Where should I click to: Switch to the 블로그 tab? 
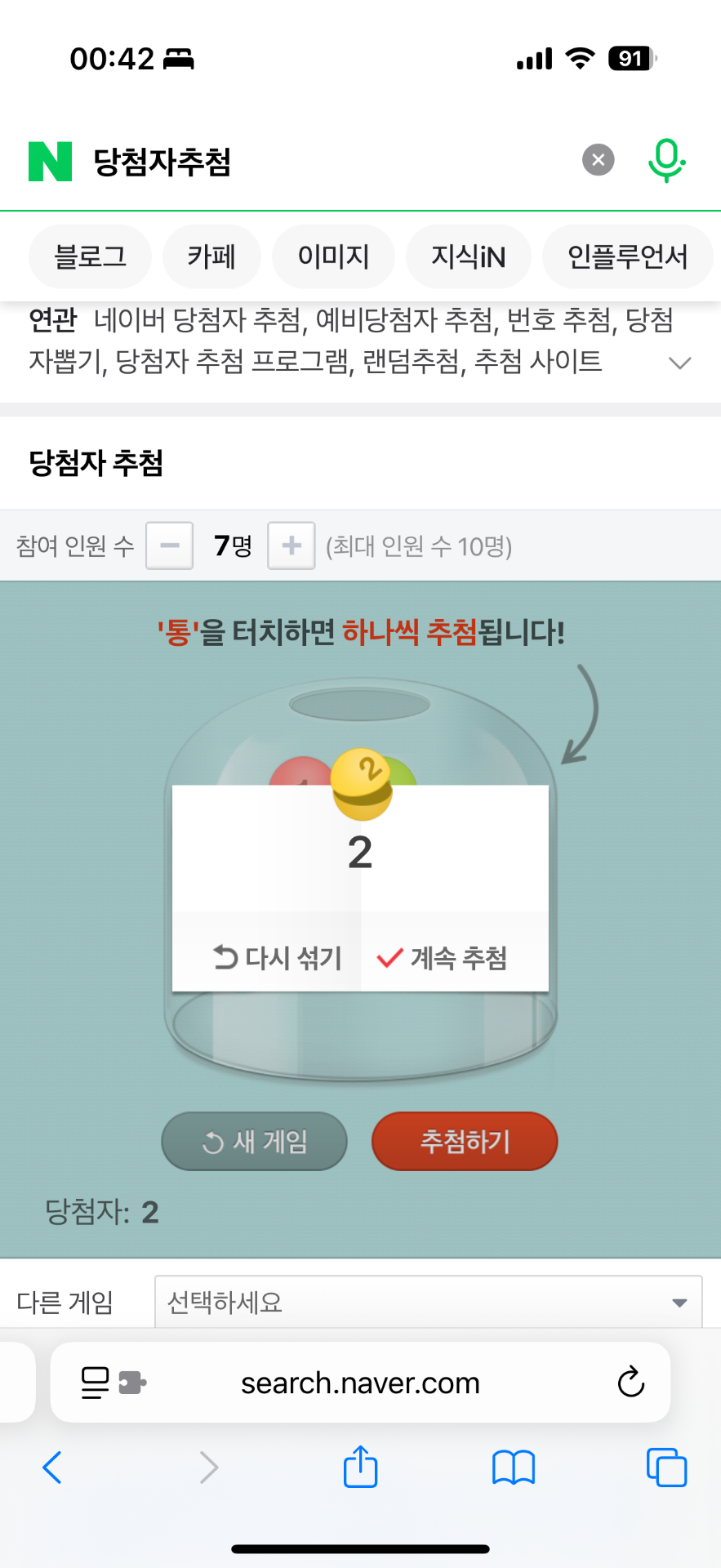(90, 256)
